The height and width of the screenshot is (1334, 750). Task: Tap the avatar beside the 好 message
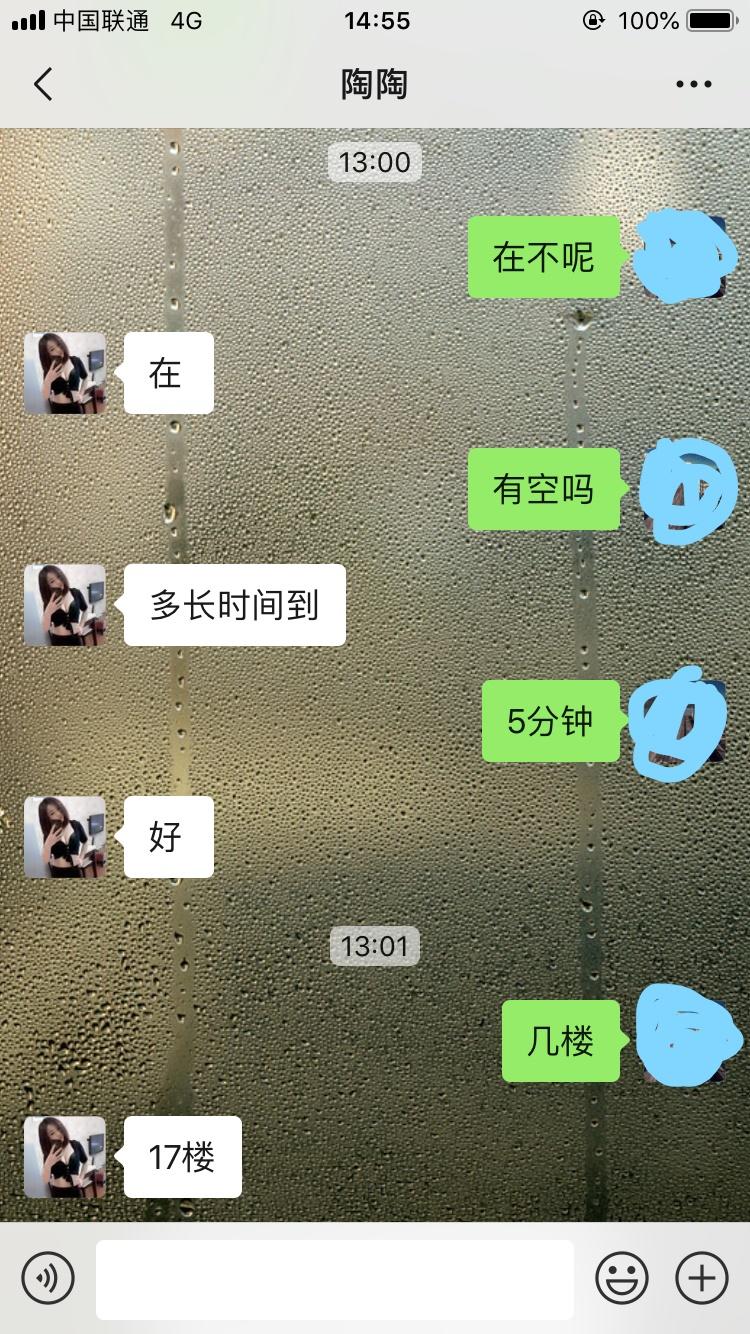[x=65, y=838]
